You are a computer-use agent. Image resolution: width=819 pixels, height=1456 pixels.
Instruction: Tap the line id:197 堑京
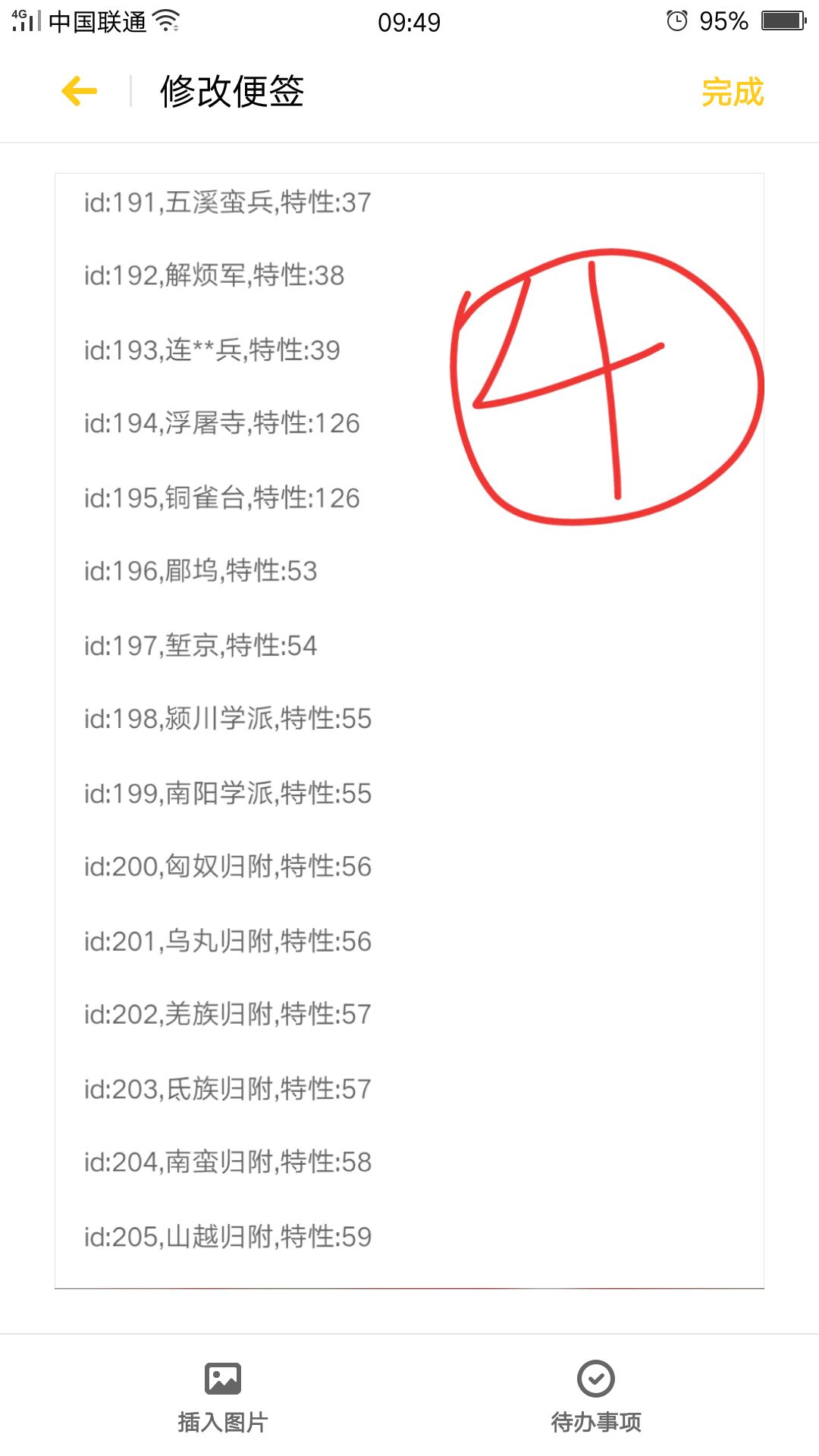[x=201, y=646]
